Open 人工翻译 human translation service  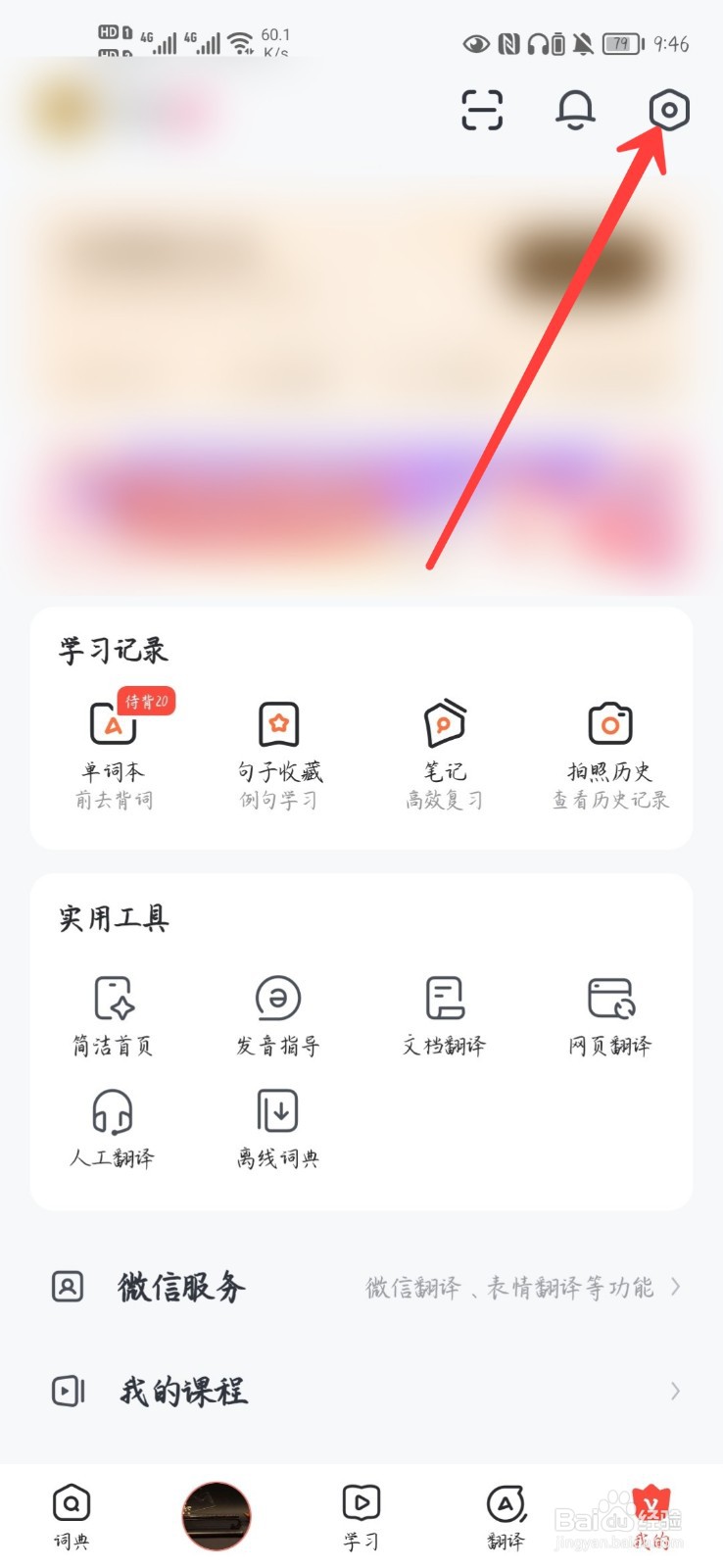tap(111, 1112)
